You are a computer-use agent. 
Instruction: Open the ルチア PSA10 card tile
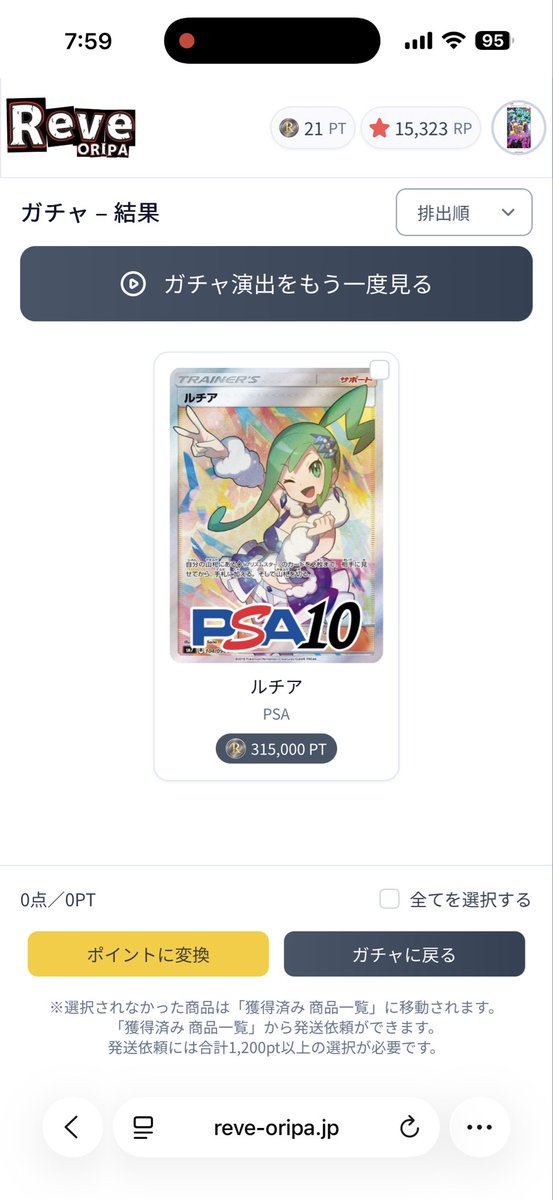coord(276,566)
